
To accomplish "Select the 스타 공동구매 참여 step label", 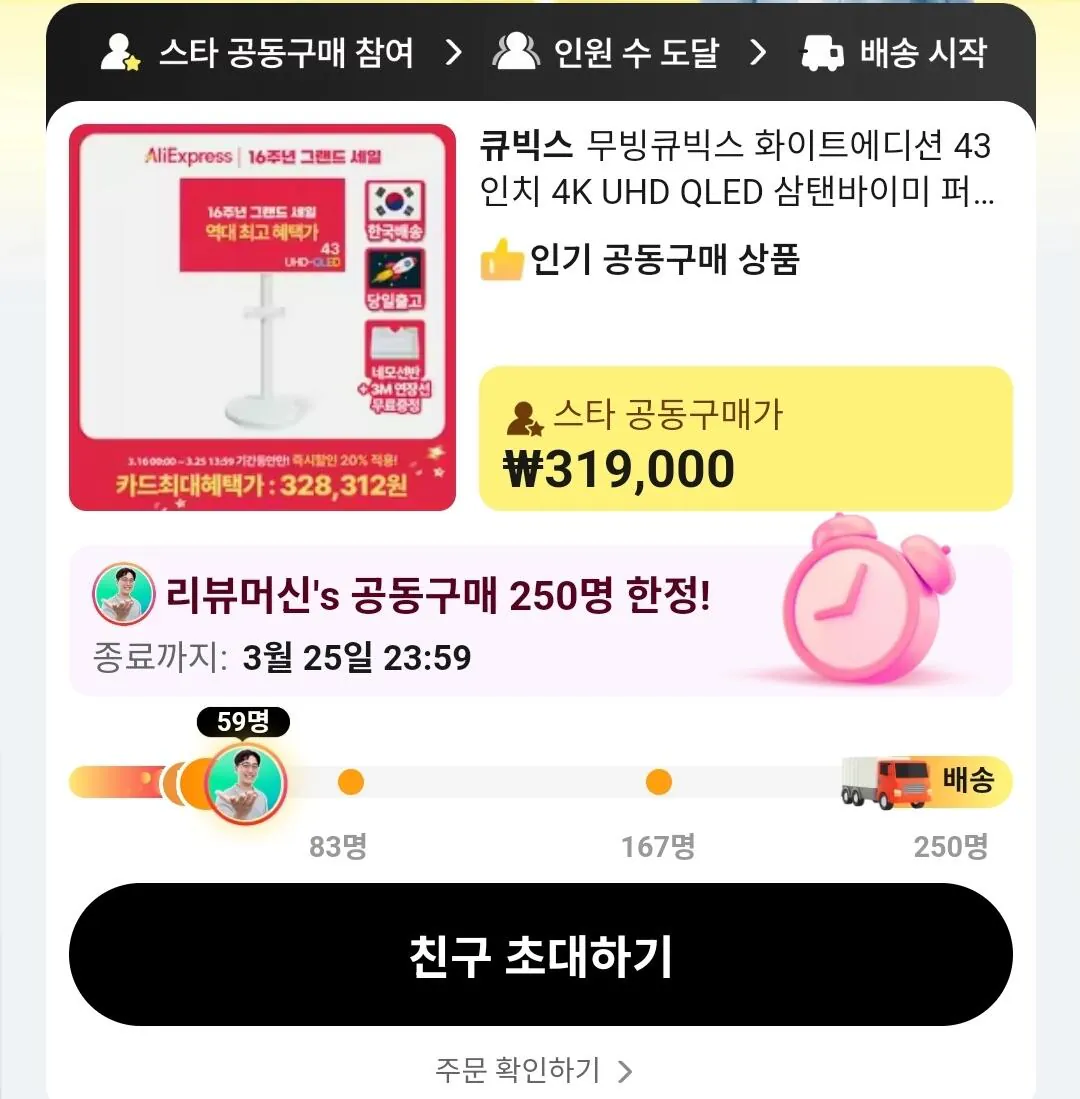I will coord(287,53).
